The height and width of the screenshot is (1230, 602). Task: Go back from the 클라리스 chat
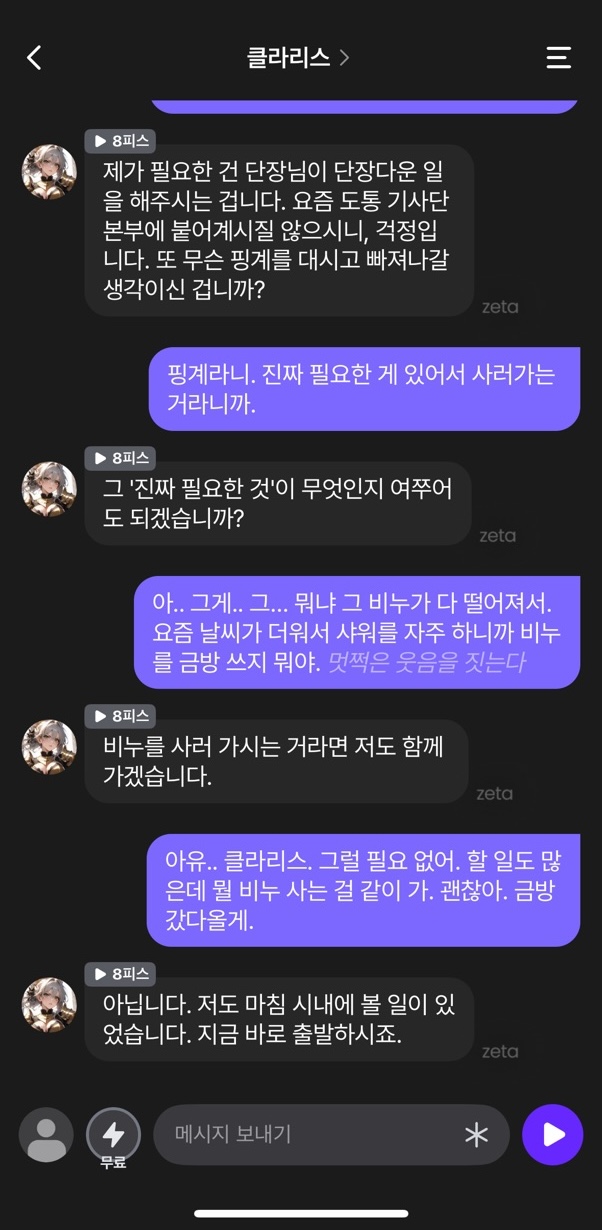tap(34, 57)
